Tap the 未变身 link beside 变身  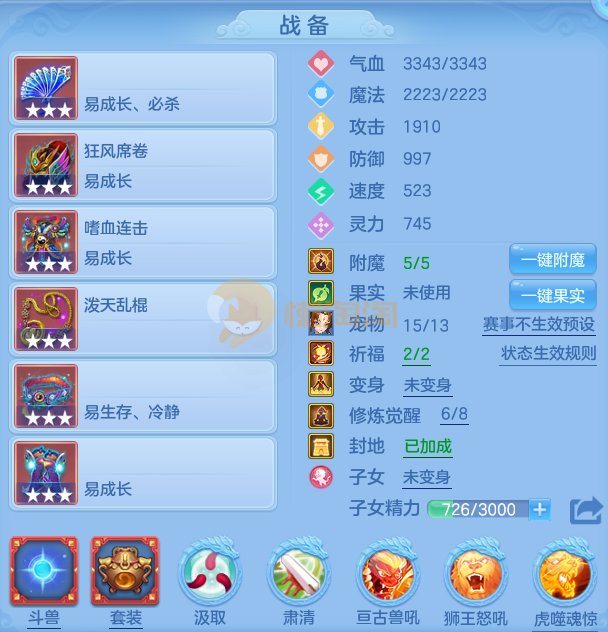tap(427, 385)
